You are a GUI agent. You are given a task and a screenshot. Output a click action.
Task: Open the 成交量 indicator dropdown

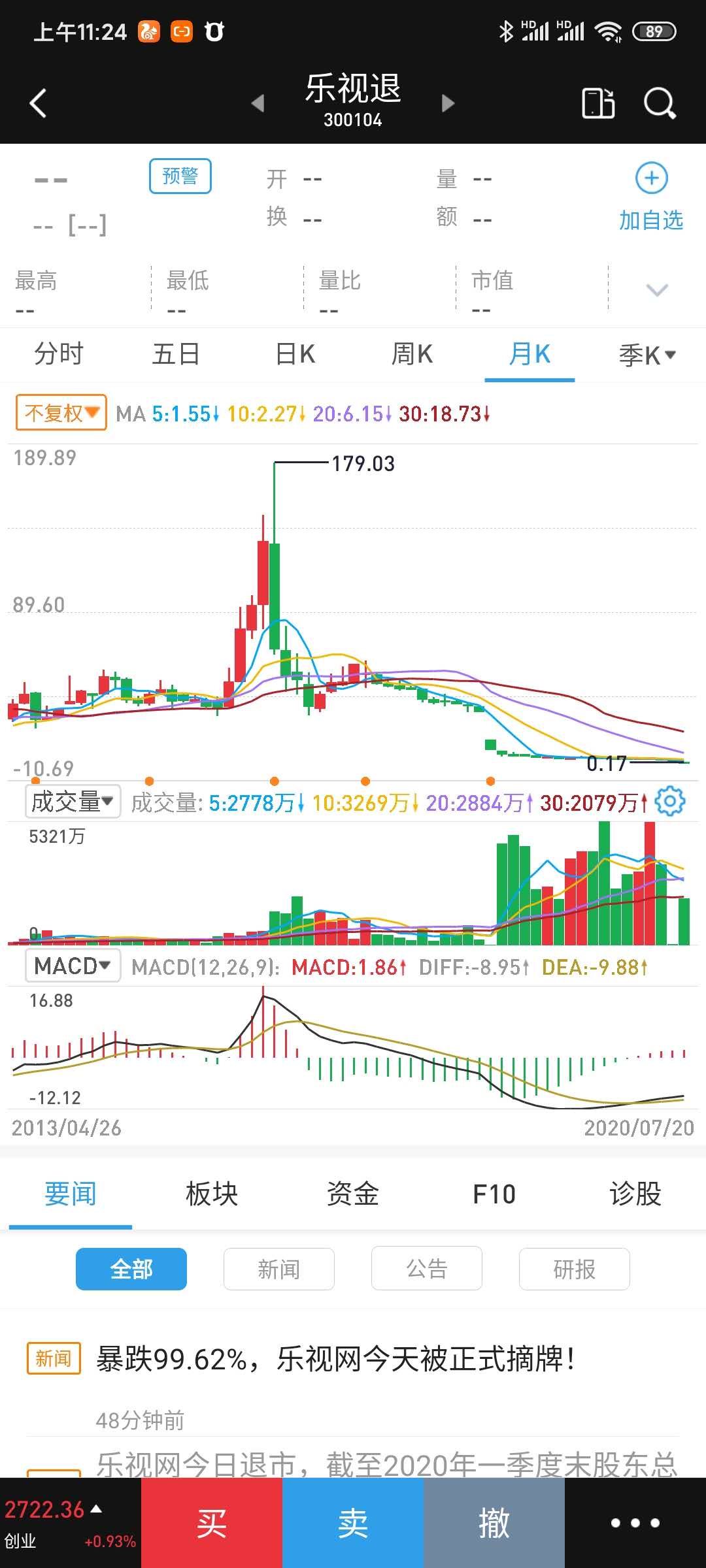click(73, 802)
